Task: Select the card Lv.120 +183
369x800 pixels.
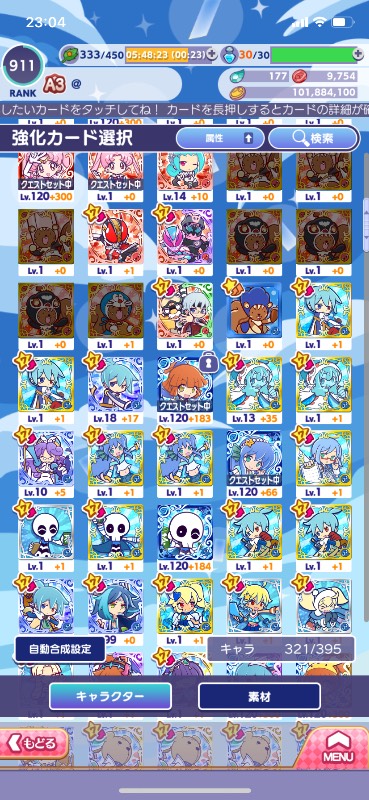Action: 185,391
